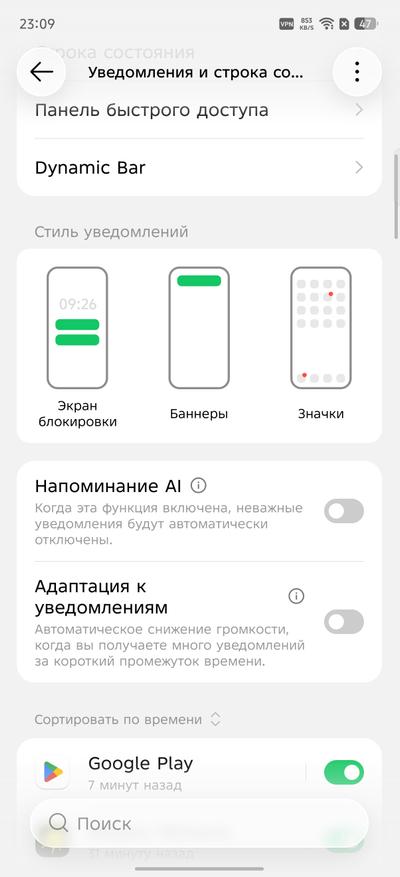400x877 pixels.
Task: Open the three-dot overflow menu
Action: tap(357, 72)
